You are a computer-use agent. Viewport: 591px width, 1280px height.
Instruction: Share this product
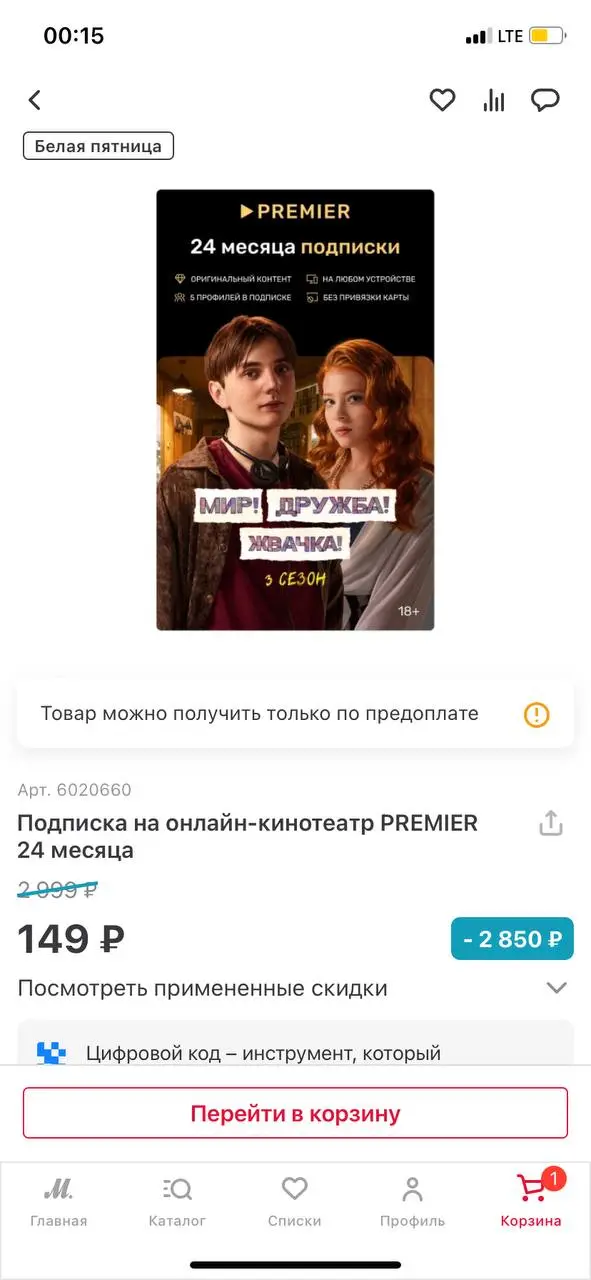point(551,823)
